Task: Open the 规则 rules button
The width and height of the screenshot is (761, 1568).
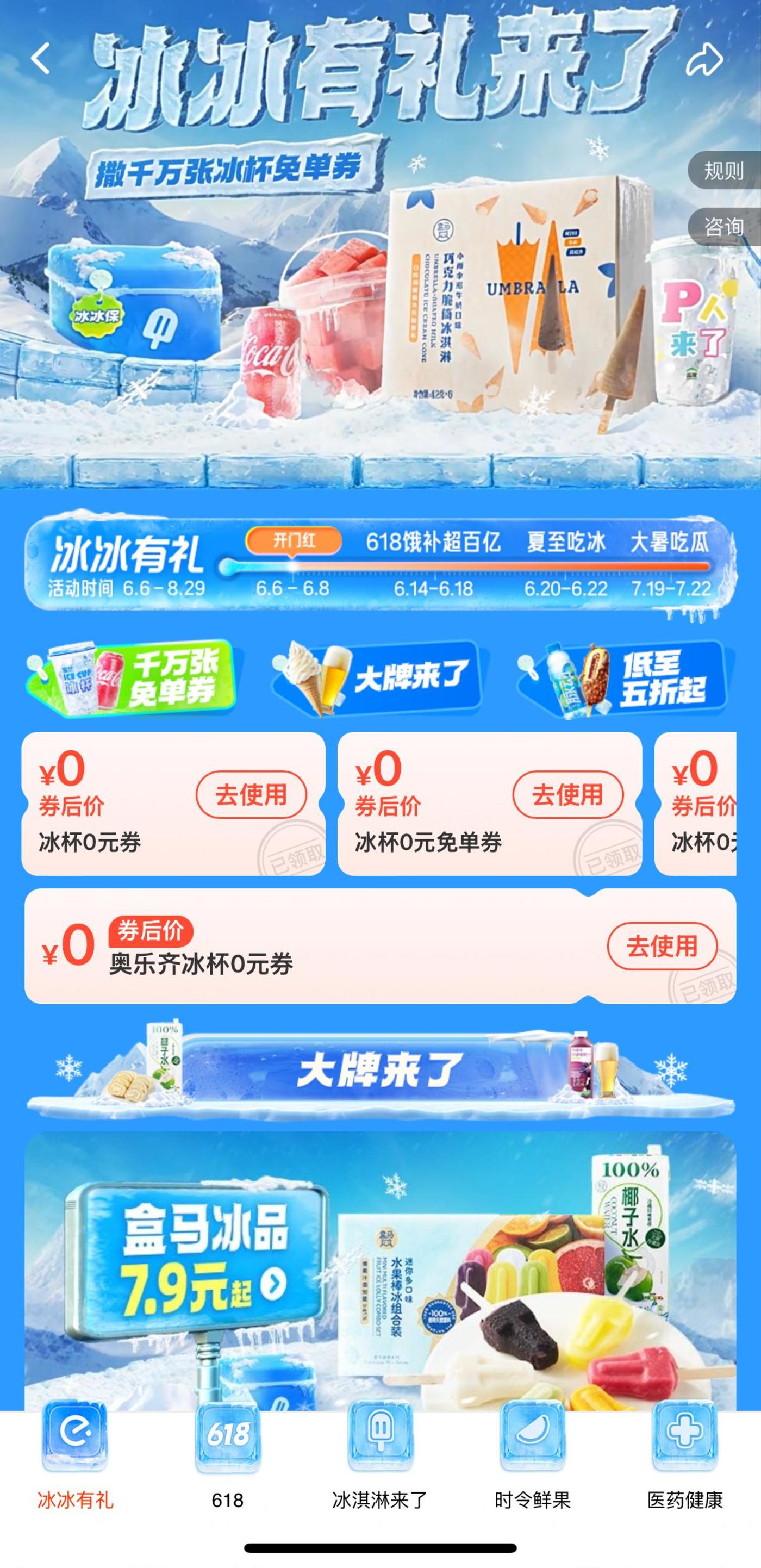Action: click(x=723, y=171)
